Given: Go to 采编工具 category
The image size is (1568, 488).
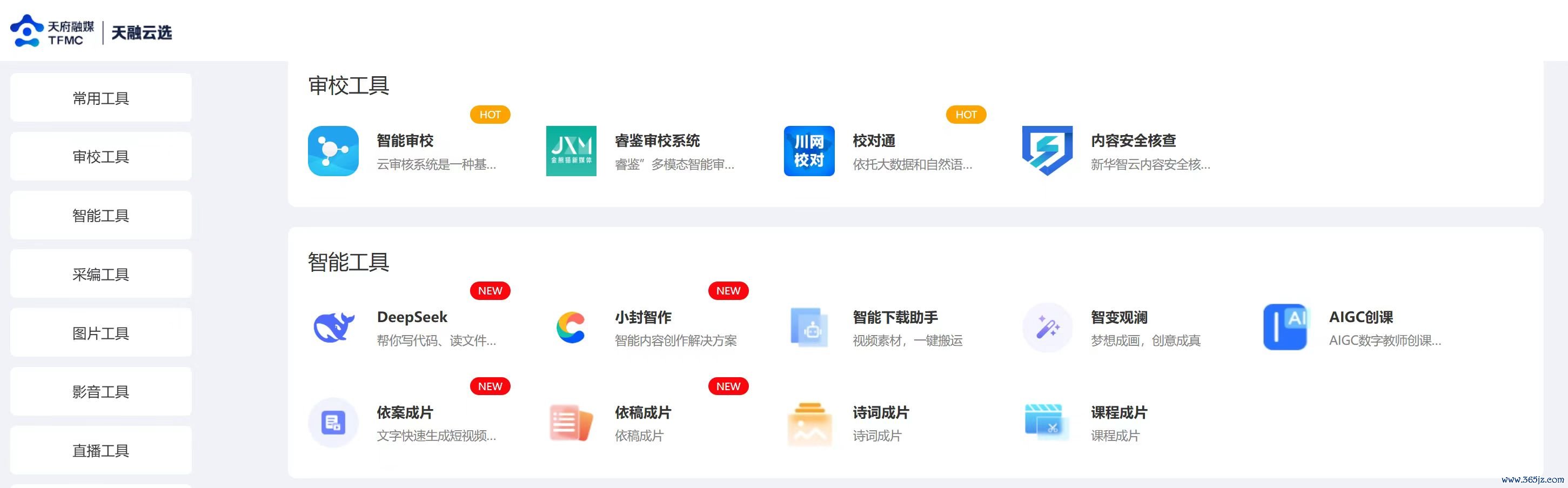Looking at the screenshot, I should click(100, 275).
